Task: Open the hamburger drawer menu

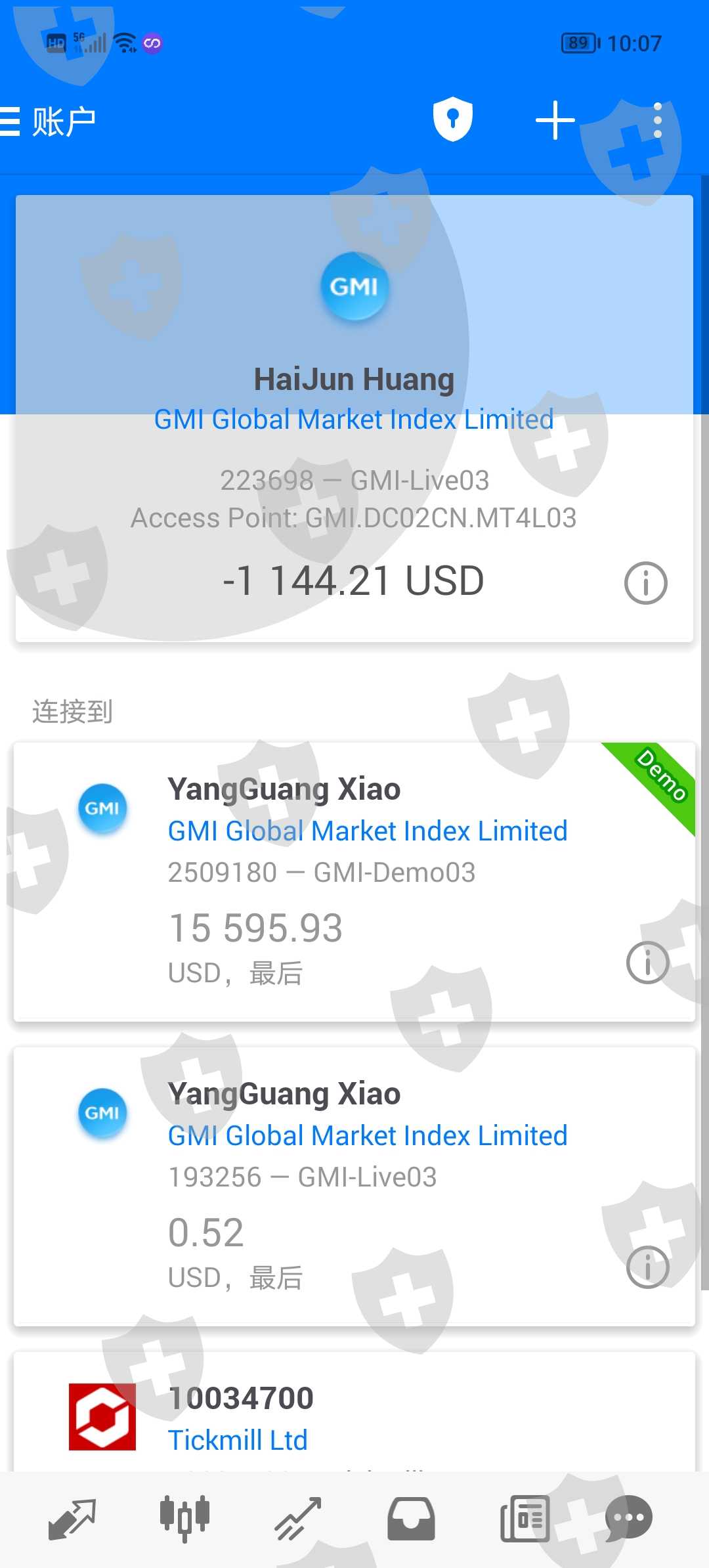Action: [x=11, y=122]
